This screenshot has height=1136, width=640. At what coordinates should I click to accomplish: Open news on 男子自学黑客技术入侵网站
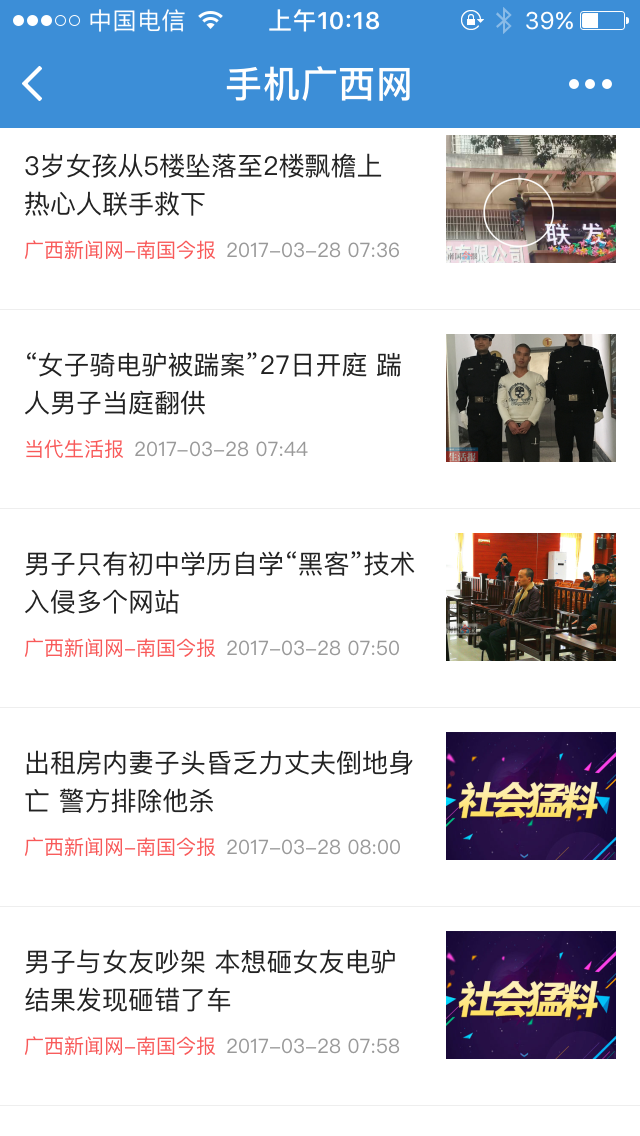click(x=220, y=583)
